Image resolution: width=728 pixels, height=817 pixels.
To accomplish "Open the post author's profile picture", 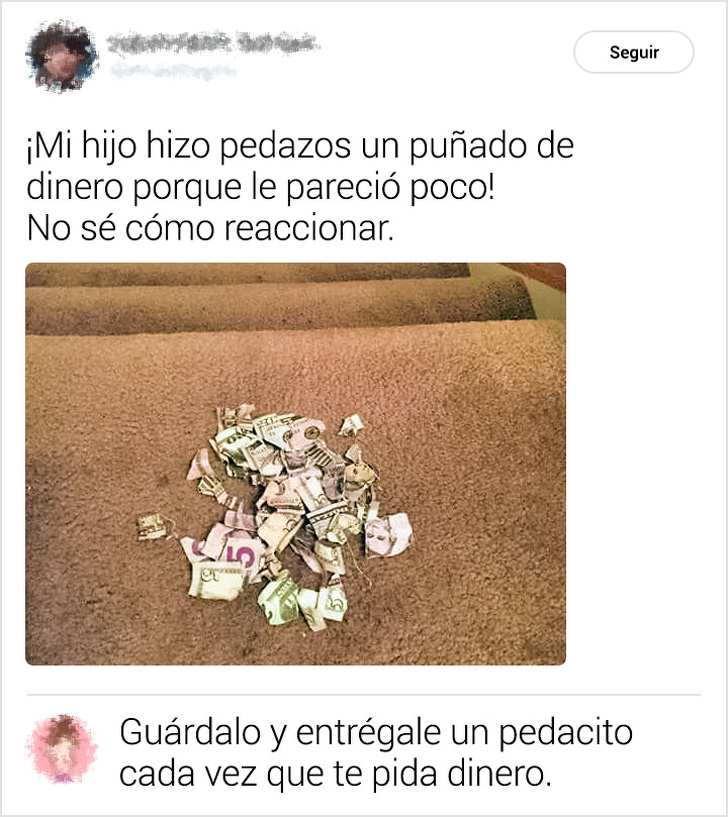I will (62, 56).
